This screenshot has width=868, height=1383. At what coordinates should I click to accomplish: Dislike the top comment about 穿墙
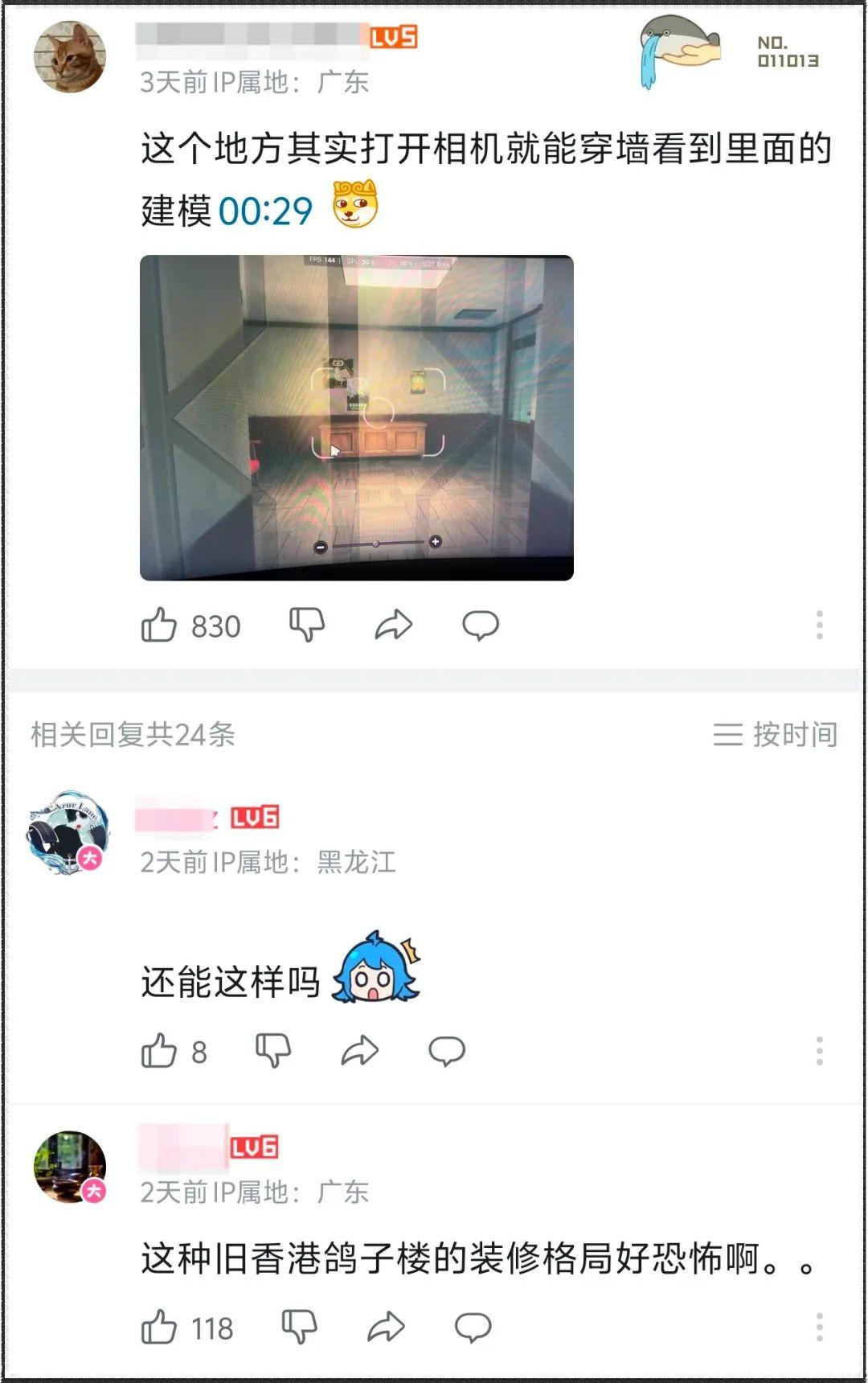tap(306, 625)
